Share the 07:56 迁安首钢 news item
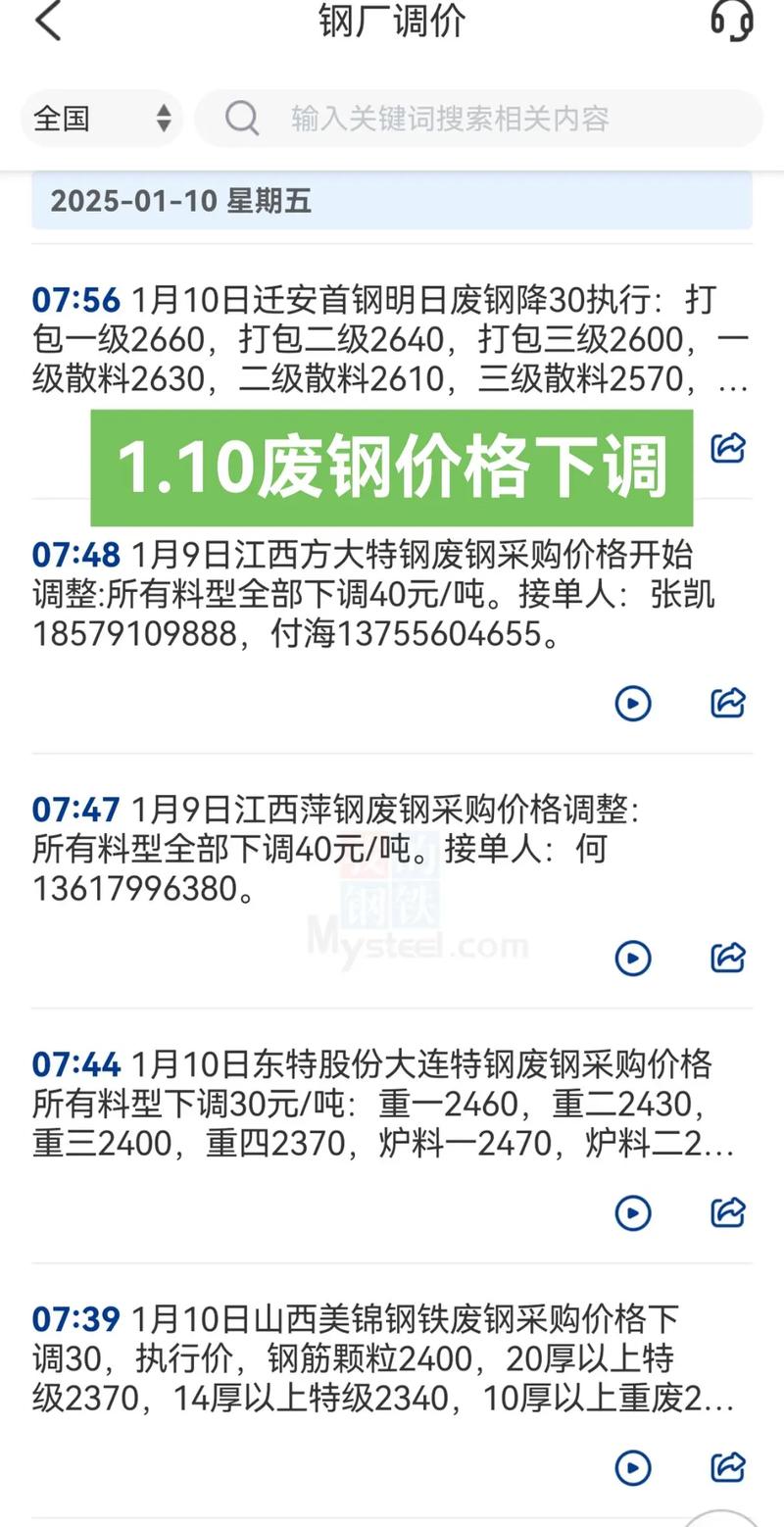 (726, 449)
